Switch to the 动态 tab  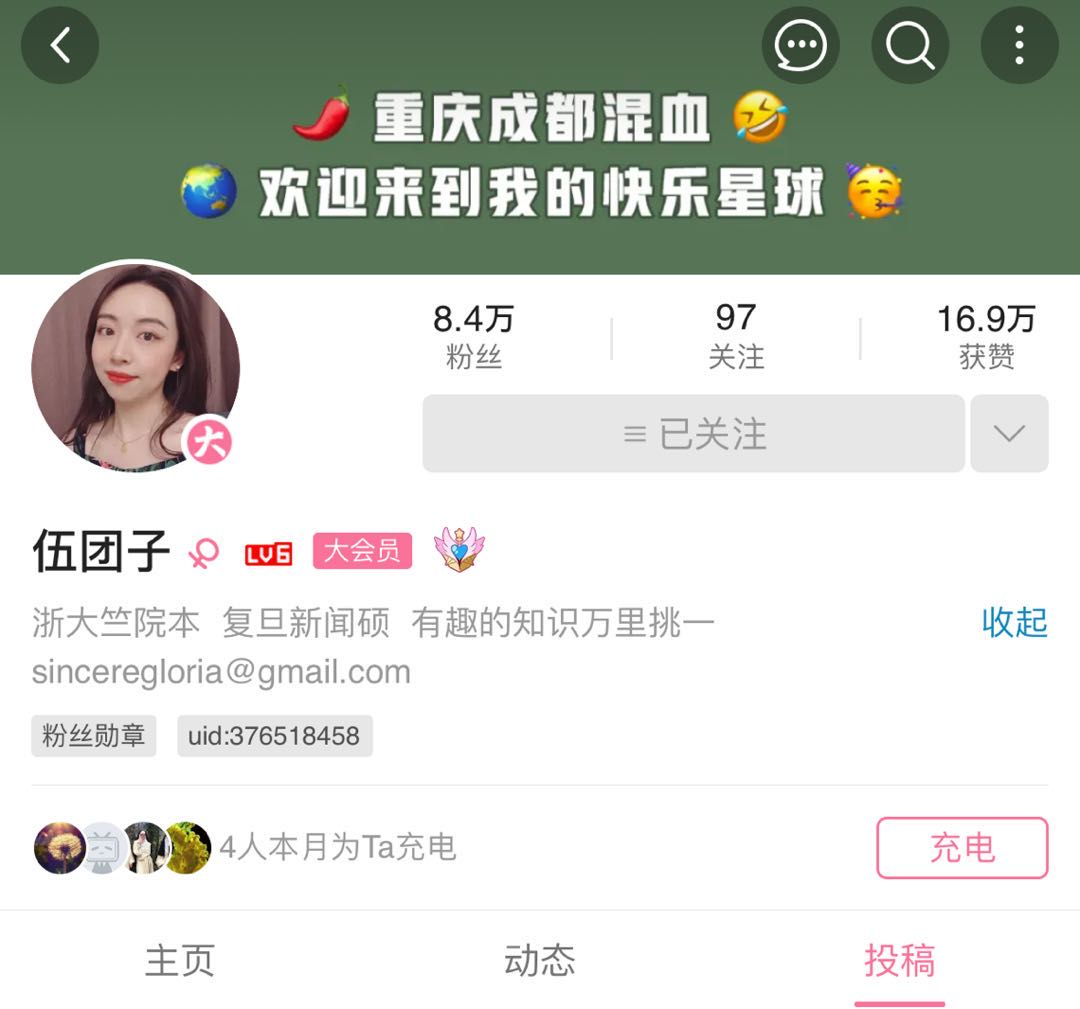click(x=540, y=960)
